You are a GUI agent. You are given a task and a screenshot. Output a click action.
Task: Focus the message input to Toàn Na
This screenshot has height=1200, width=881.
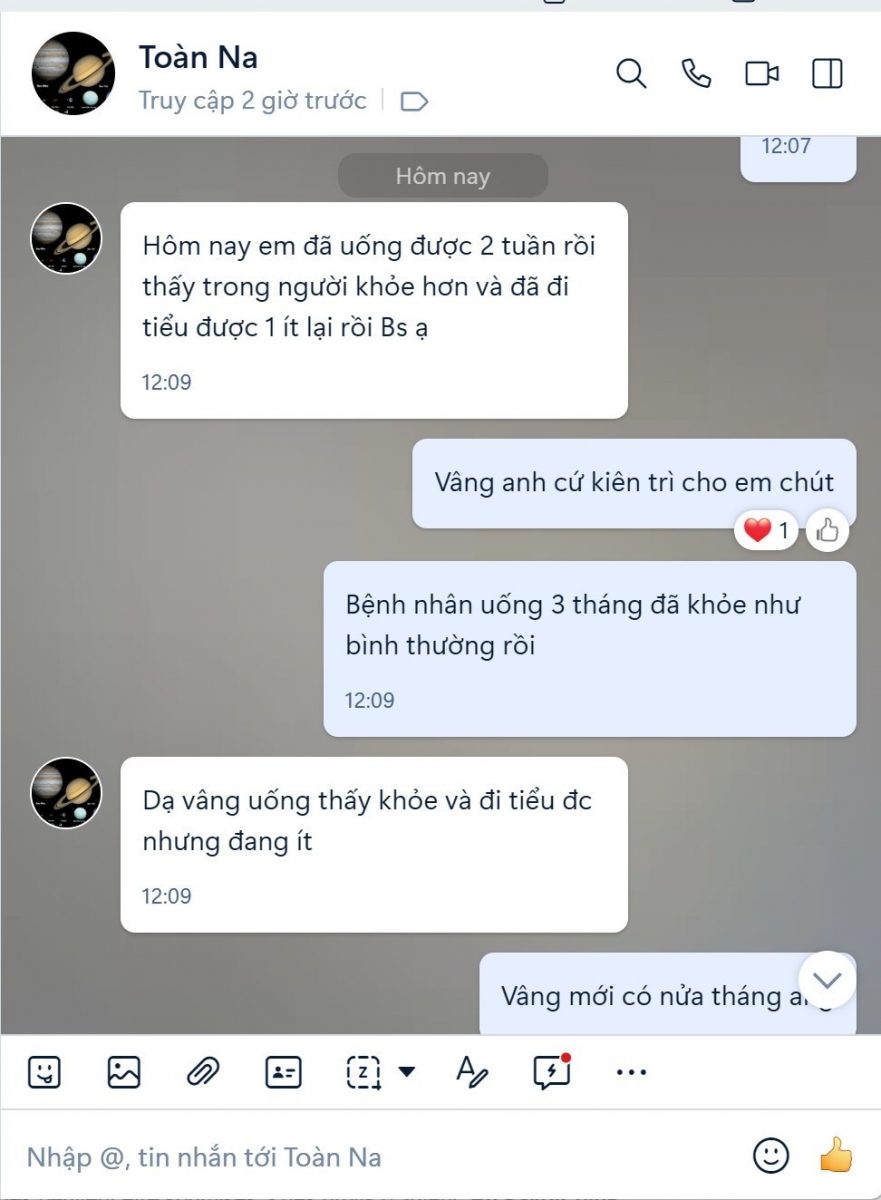point(380,1158)
